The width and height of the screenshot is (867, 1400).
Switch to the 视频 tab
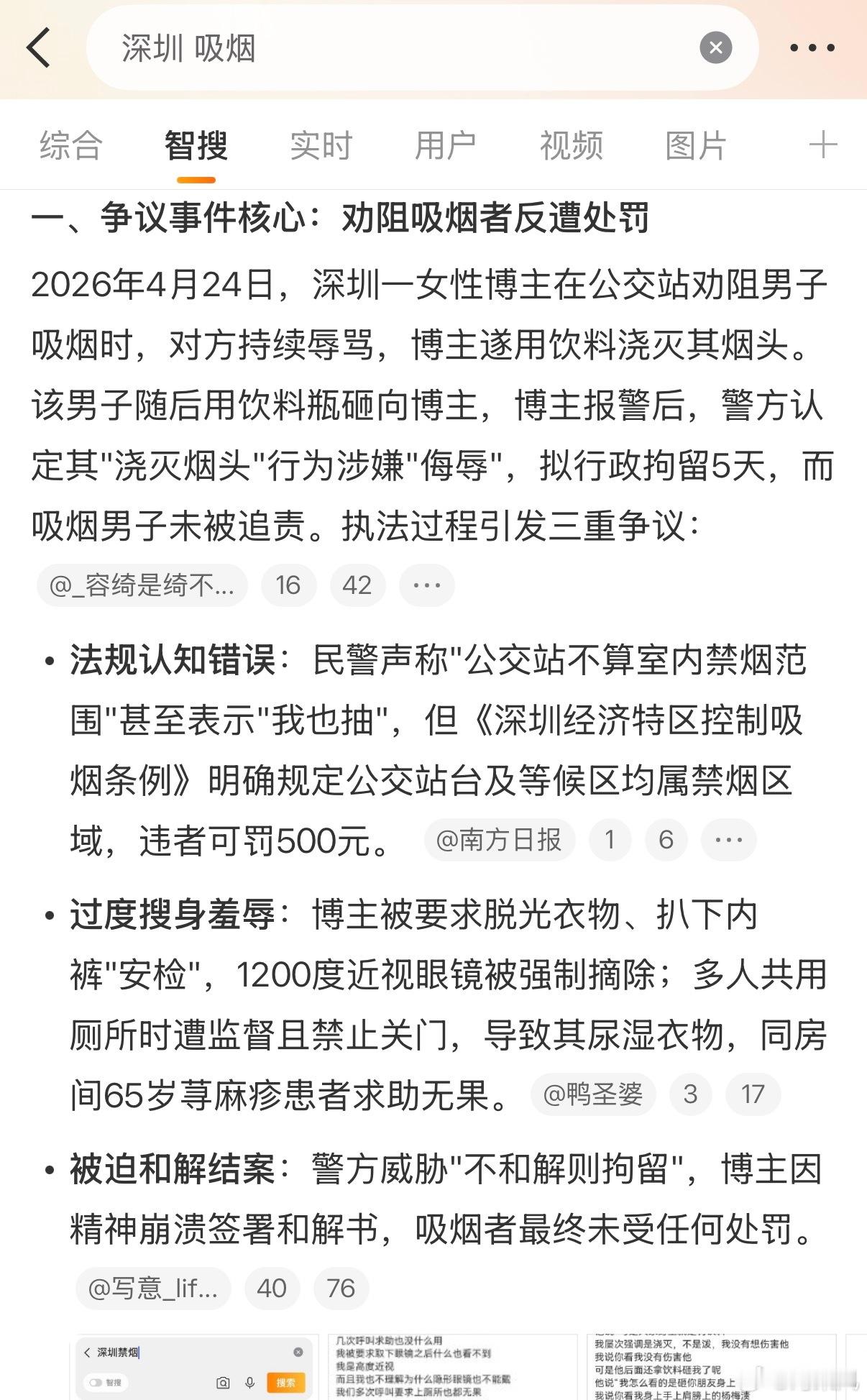pos(569,144)
